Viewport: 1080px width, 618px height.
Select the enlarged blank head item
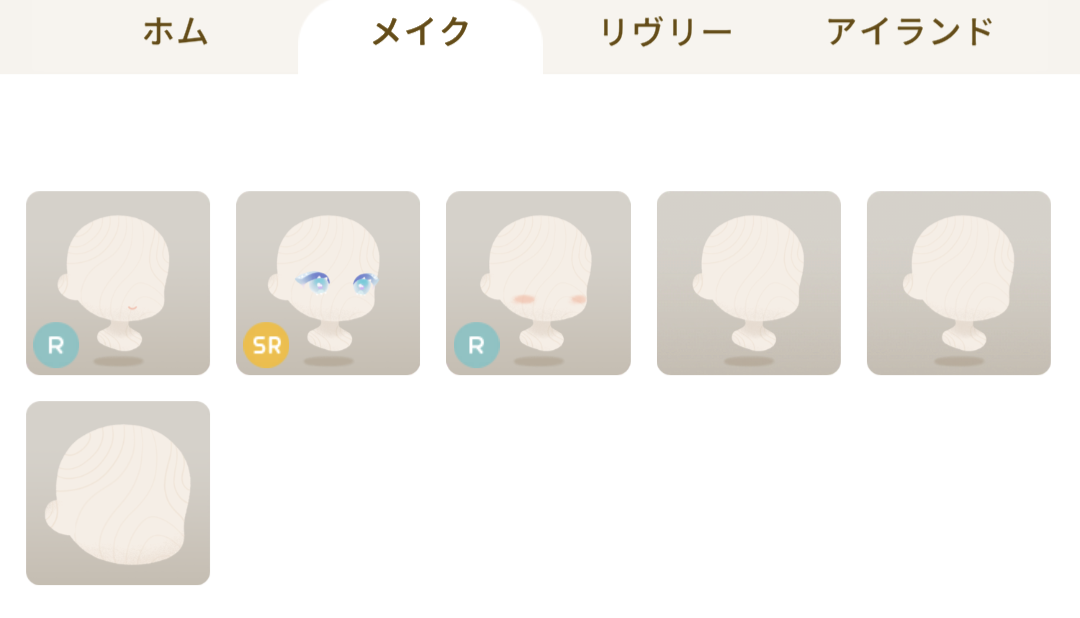pyautogui.click(x=118, y=493)
